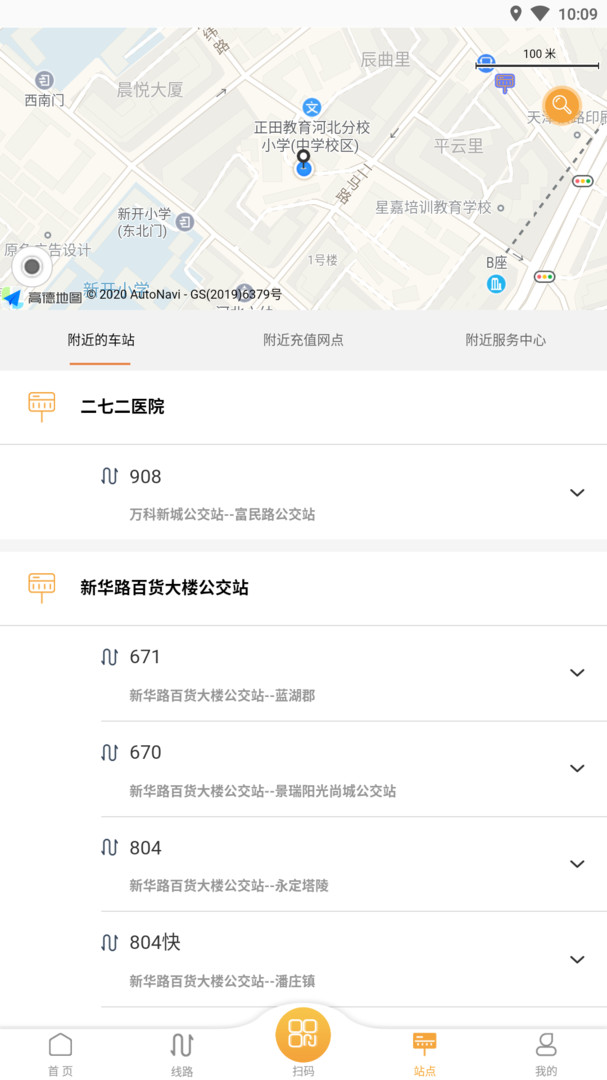Open the 二七二医院 station
This screenshot has width=607, height=1080.
[x=122, y=407]
